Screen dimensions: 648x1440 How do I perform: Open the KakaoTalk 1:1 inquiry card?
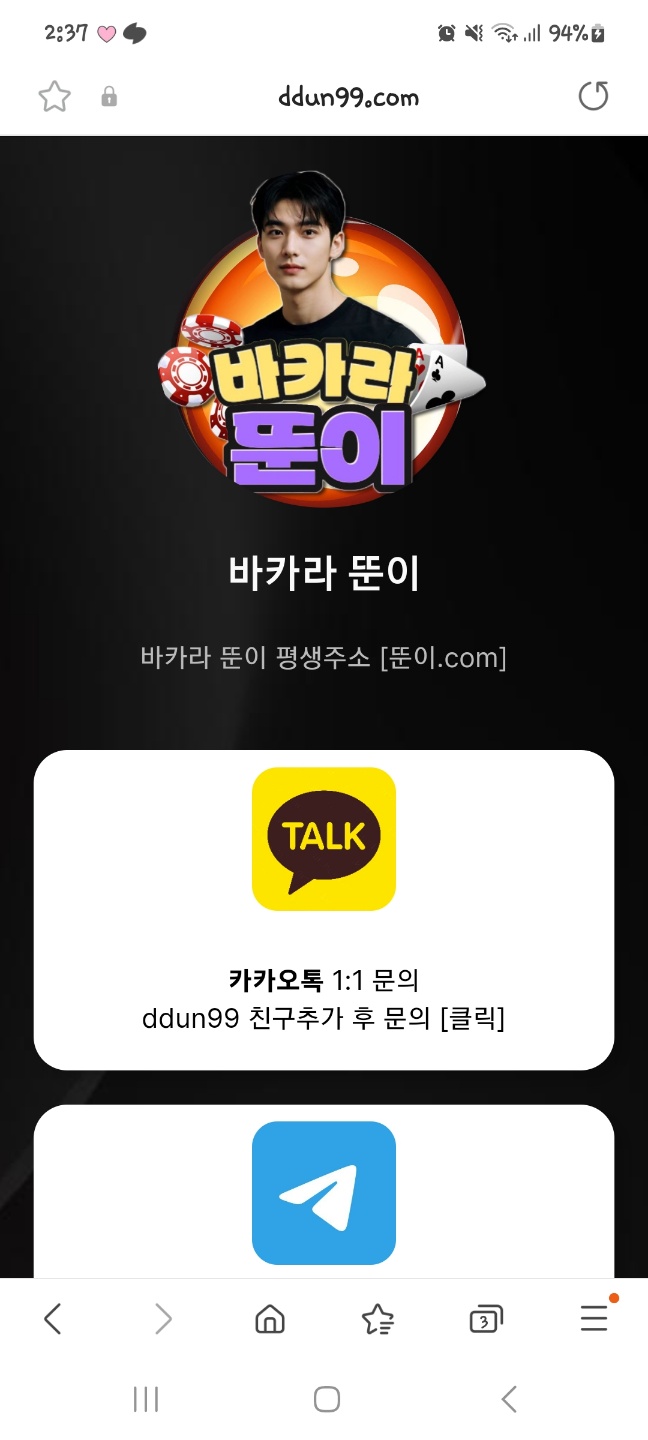coord(323,909)
